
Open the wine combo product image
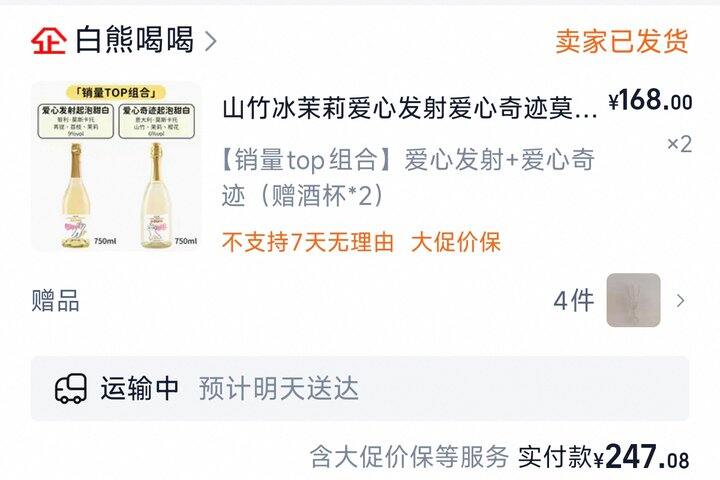116,166
